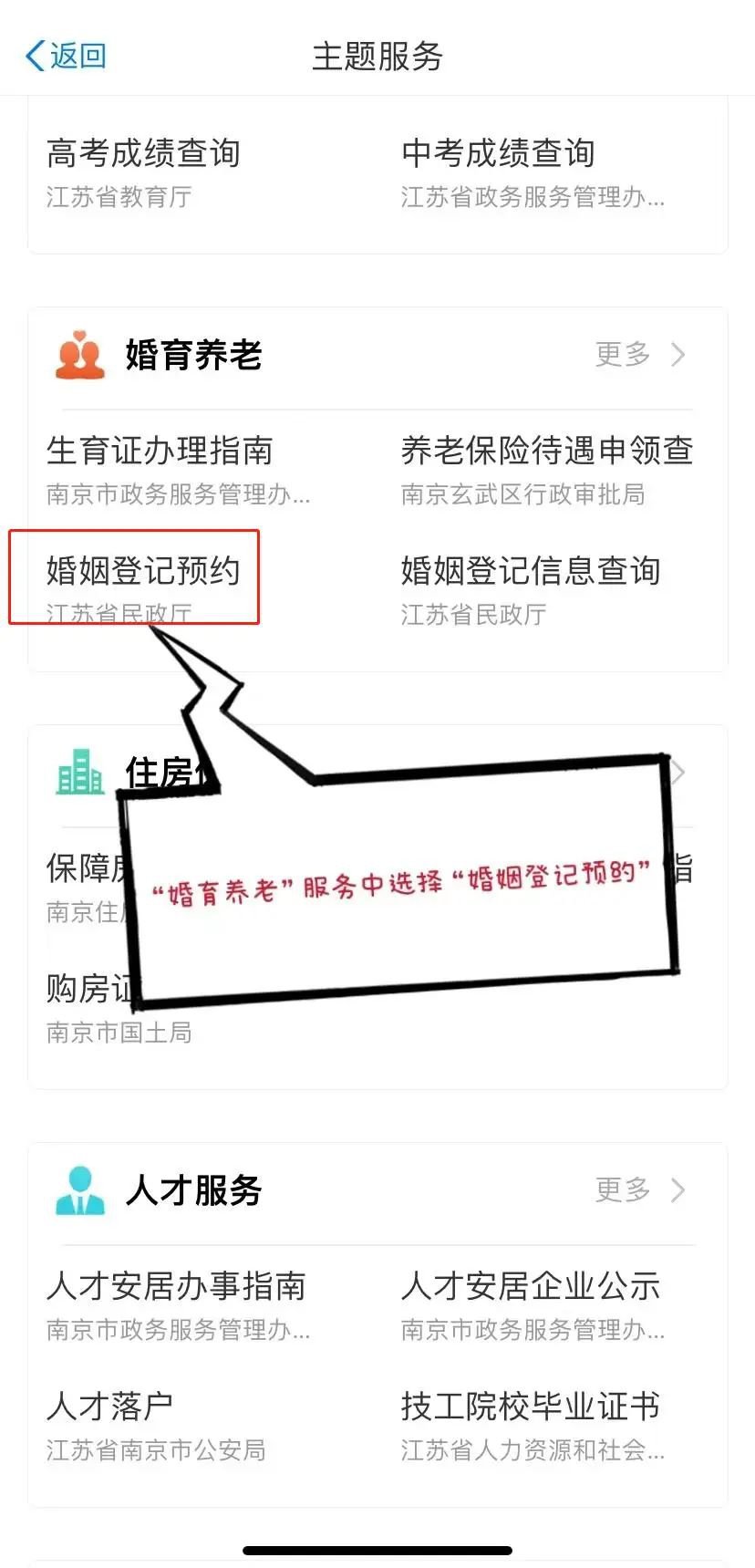755x1568 pixels.
Task: Open 生育证办理指南
Action: pyautogui.click(x=160, y=451)
